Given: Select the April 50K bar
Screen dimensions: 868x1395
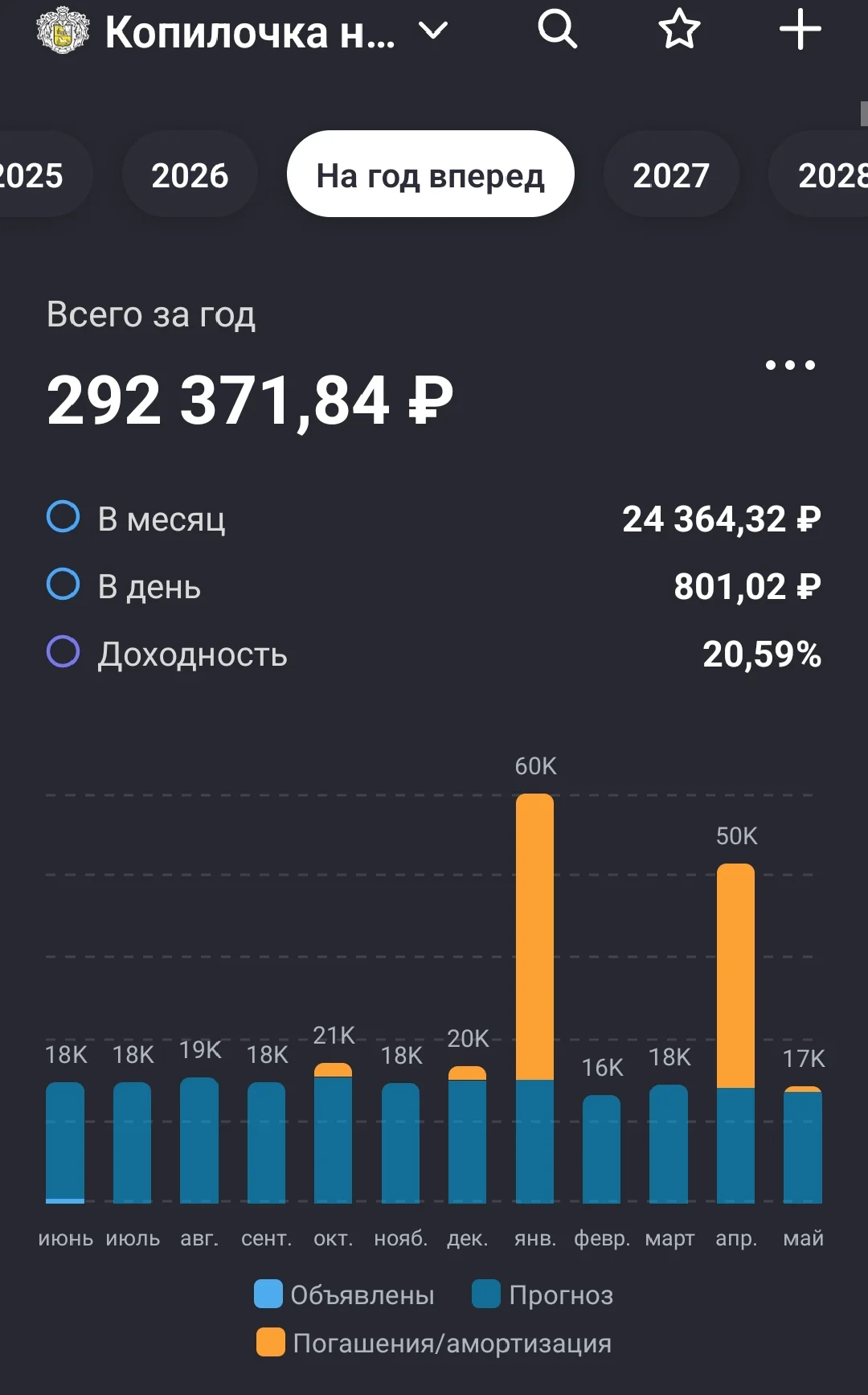Looking at the screenshot, I should pyautogui.click(x=735, y=1033).
